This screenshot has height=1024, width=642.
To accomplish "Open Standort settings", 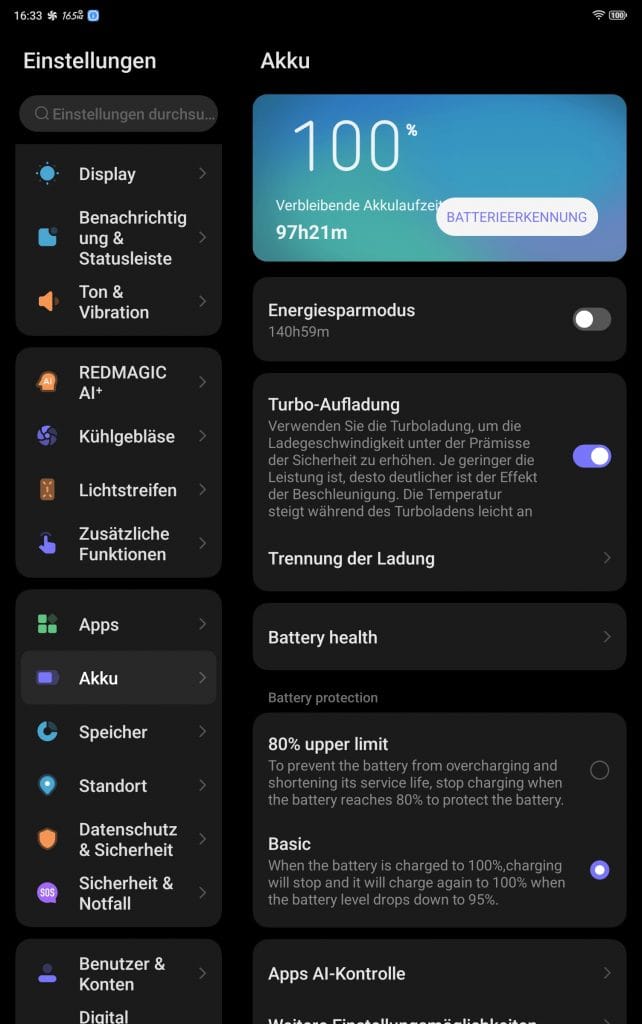I will (118, 786).
